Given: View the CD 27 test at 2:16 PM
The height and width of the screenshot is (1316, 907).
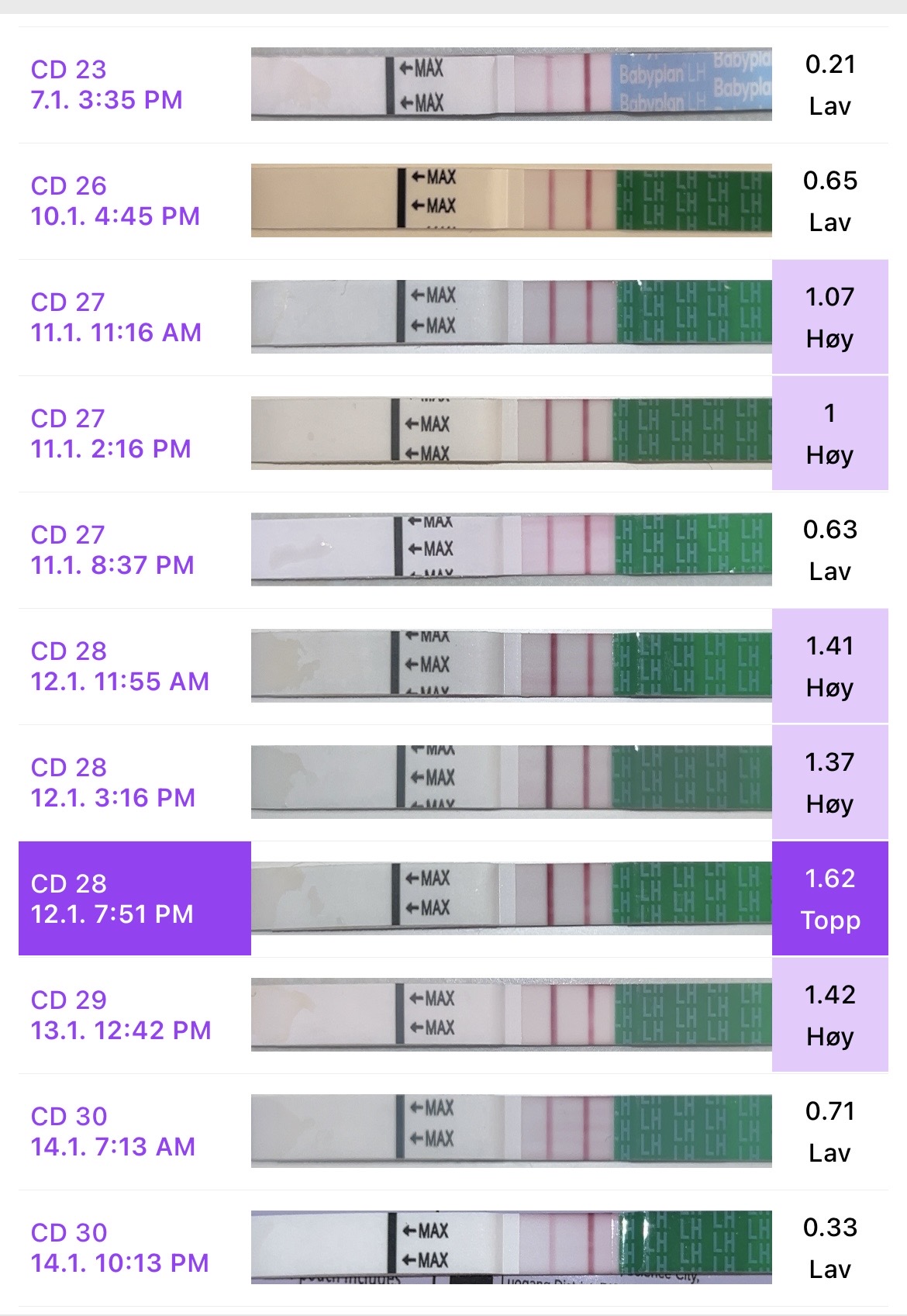Looking at the screenshot, I should (111, 433).
